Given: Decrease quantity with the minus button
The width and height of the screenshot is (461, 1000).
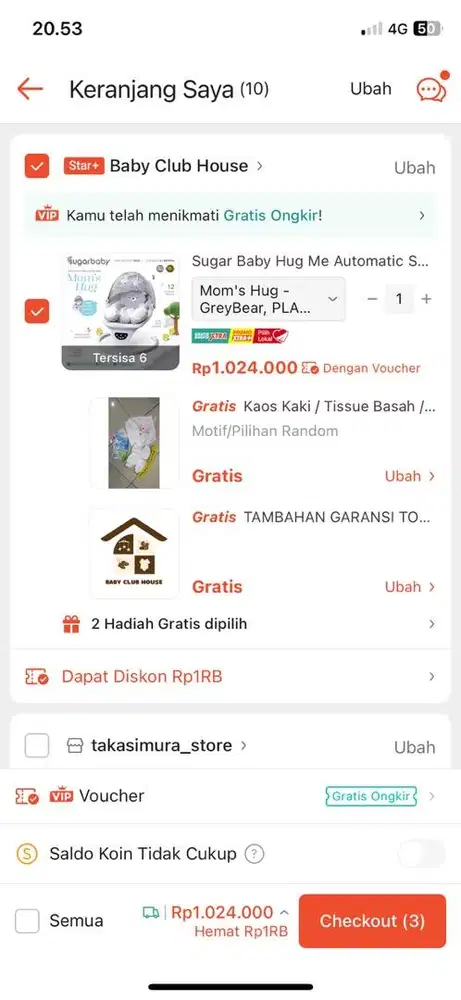Looking at the screenshot, I should tap(373, 298).
